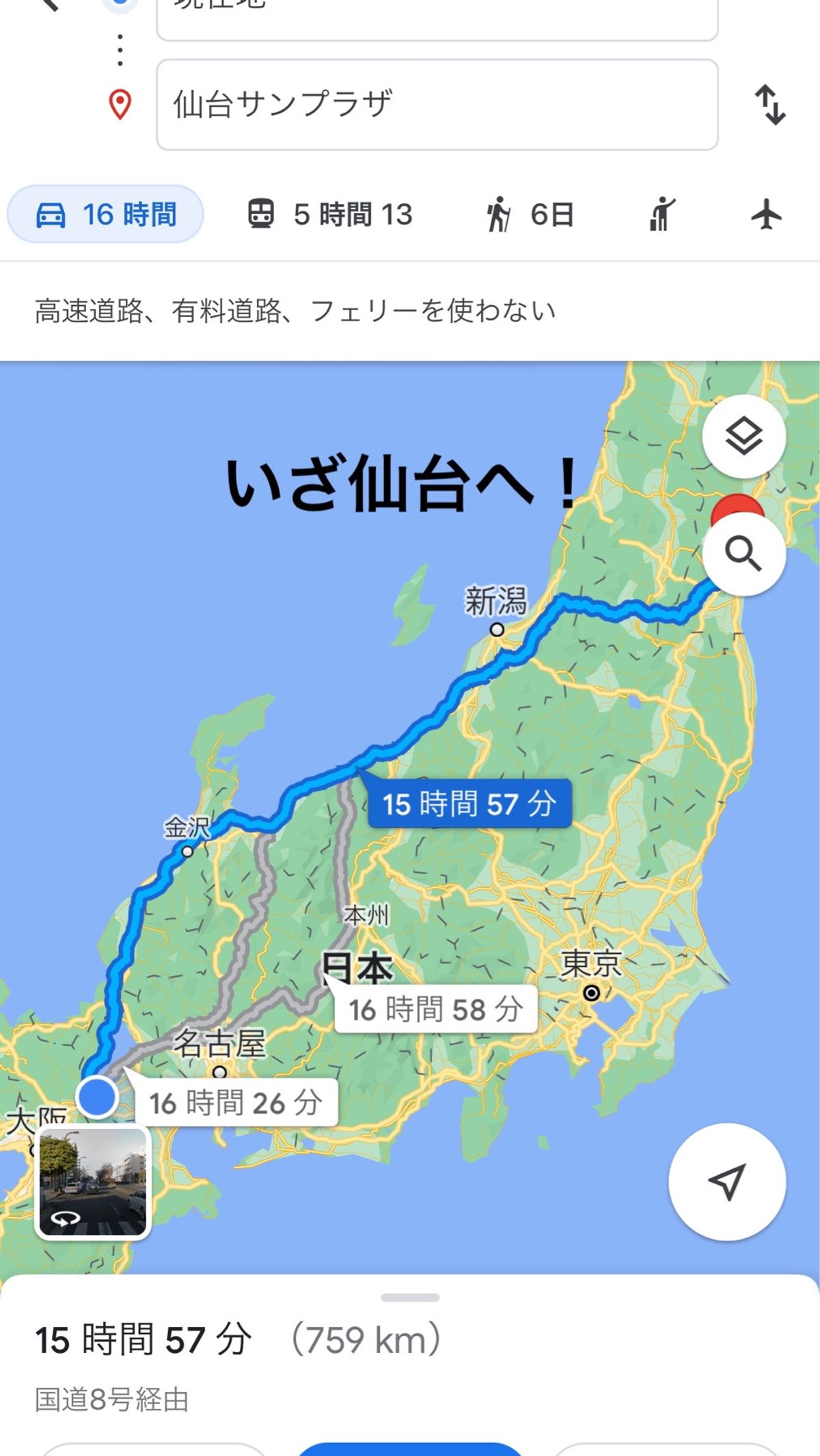Image resolution: width=820 pixels, height=1456 pixels.
Task: Select the alternate route 16 時間 26 分
Action: point(236,1103)
